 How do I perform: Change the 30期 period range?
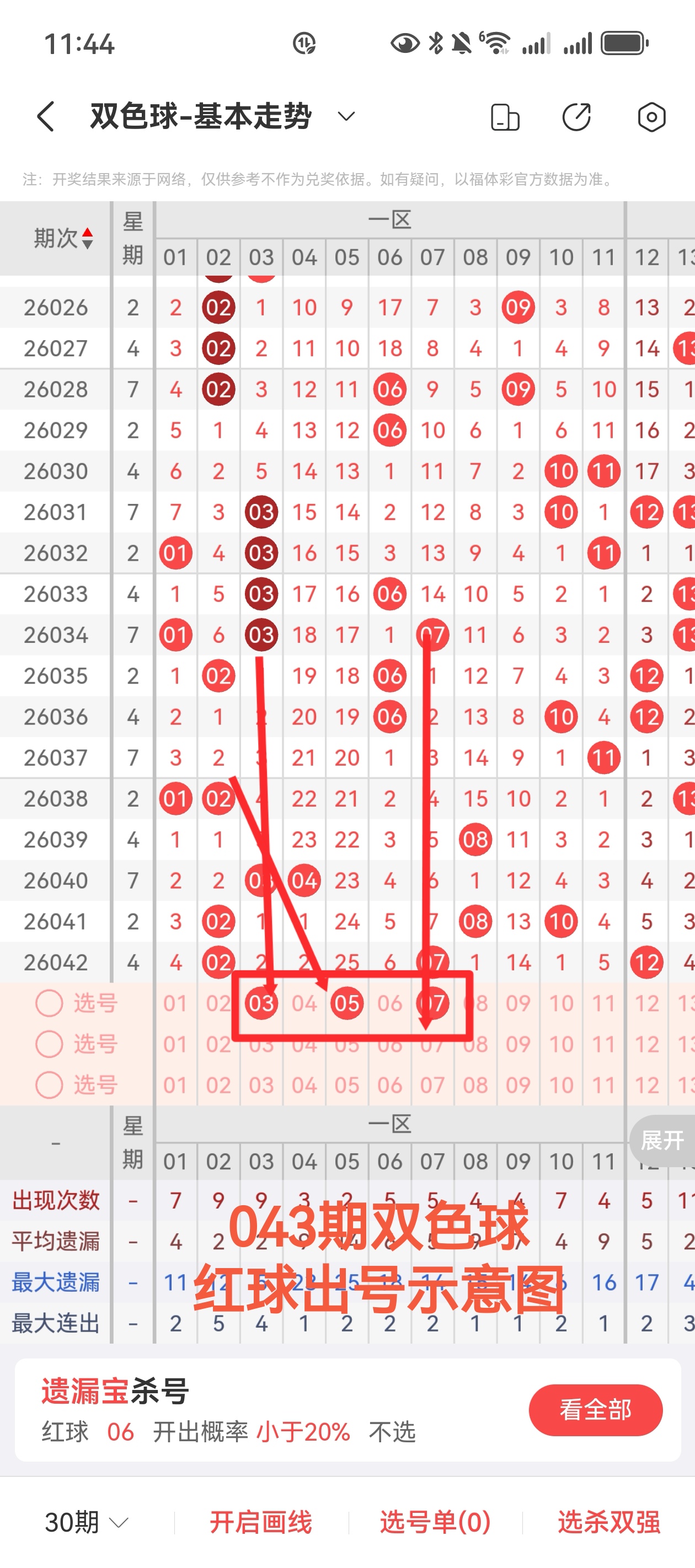pos(87,1522)
